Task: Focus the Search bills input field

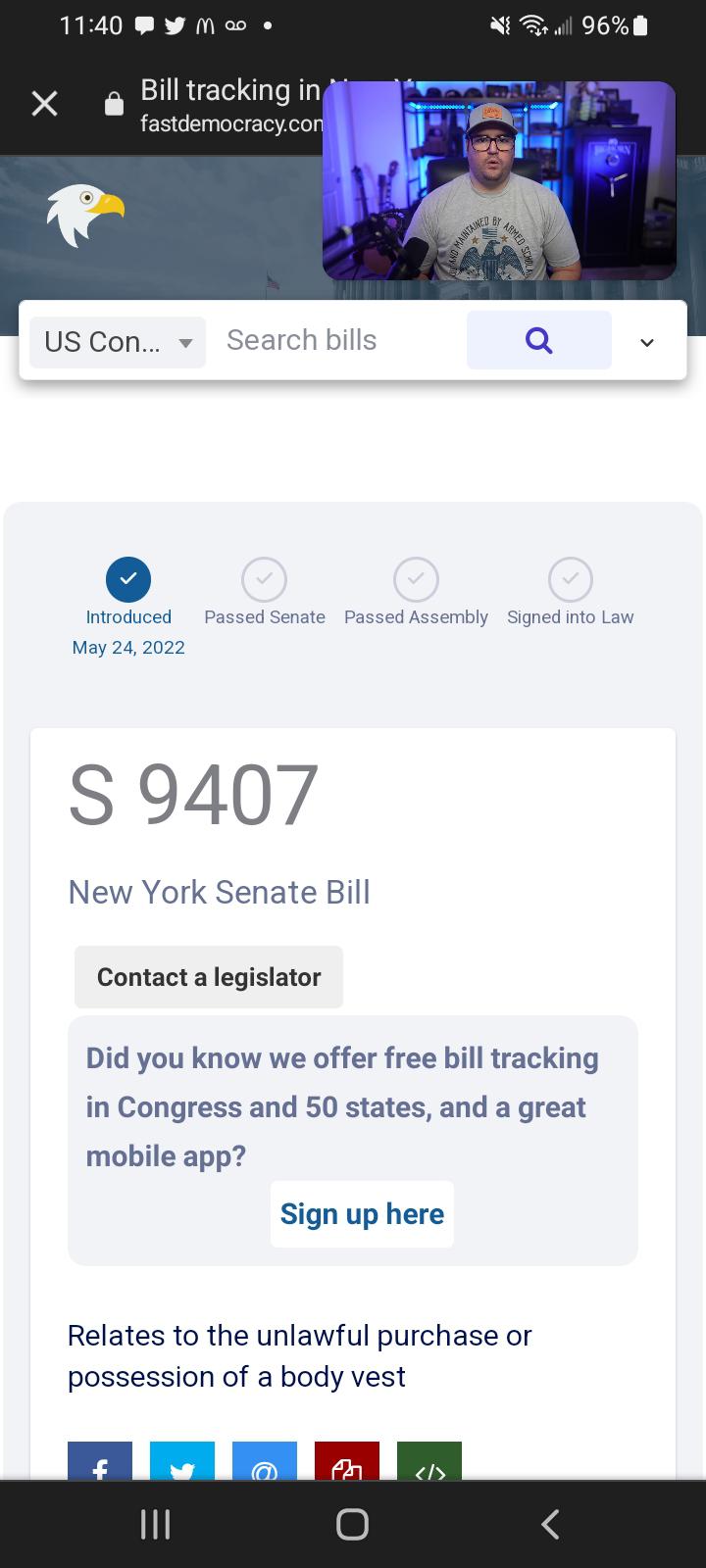Action: click(324, 340)
